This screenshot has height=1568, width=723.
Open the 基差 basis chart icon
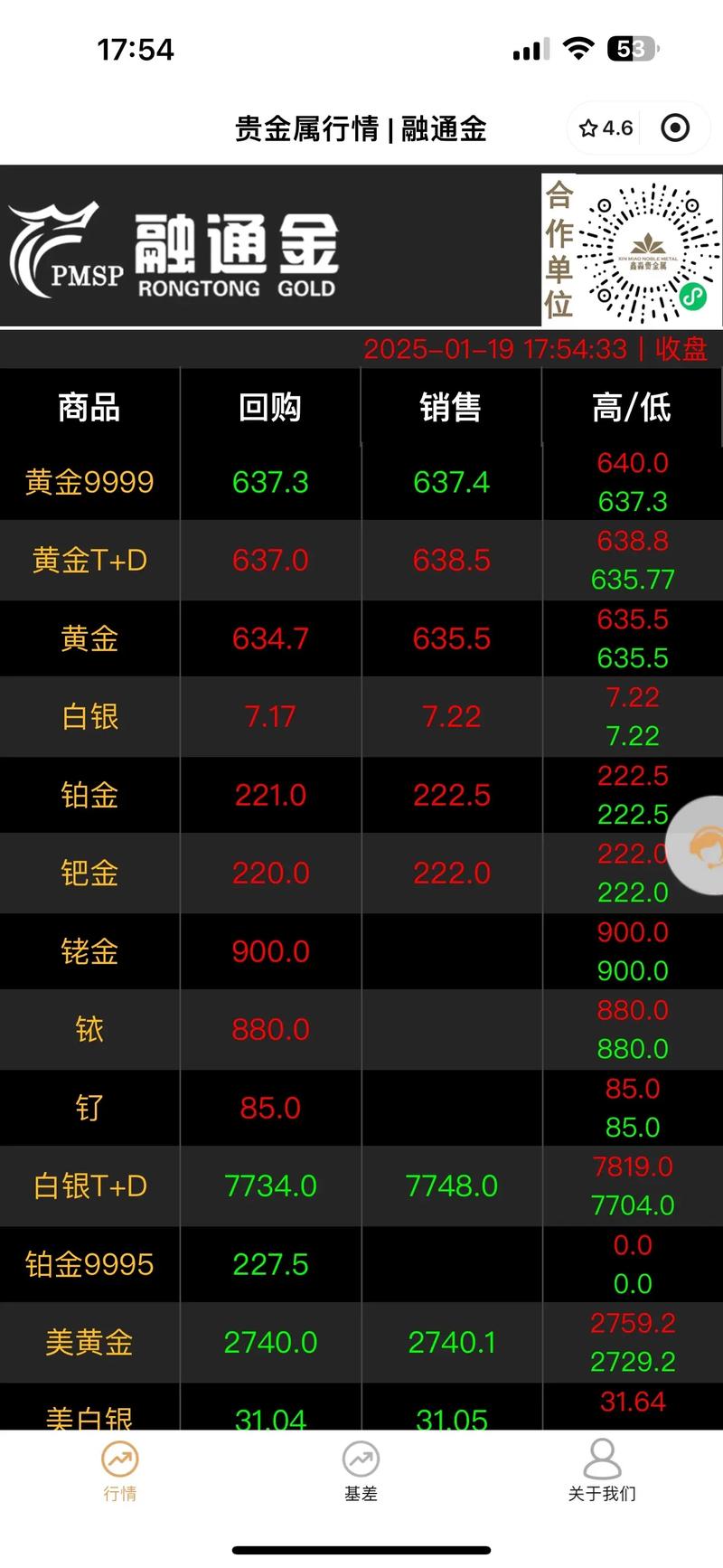(x=361, y=1459)
